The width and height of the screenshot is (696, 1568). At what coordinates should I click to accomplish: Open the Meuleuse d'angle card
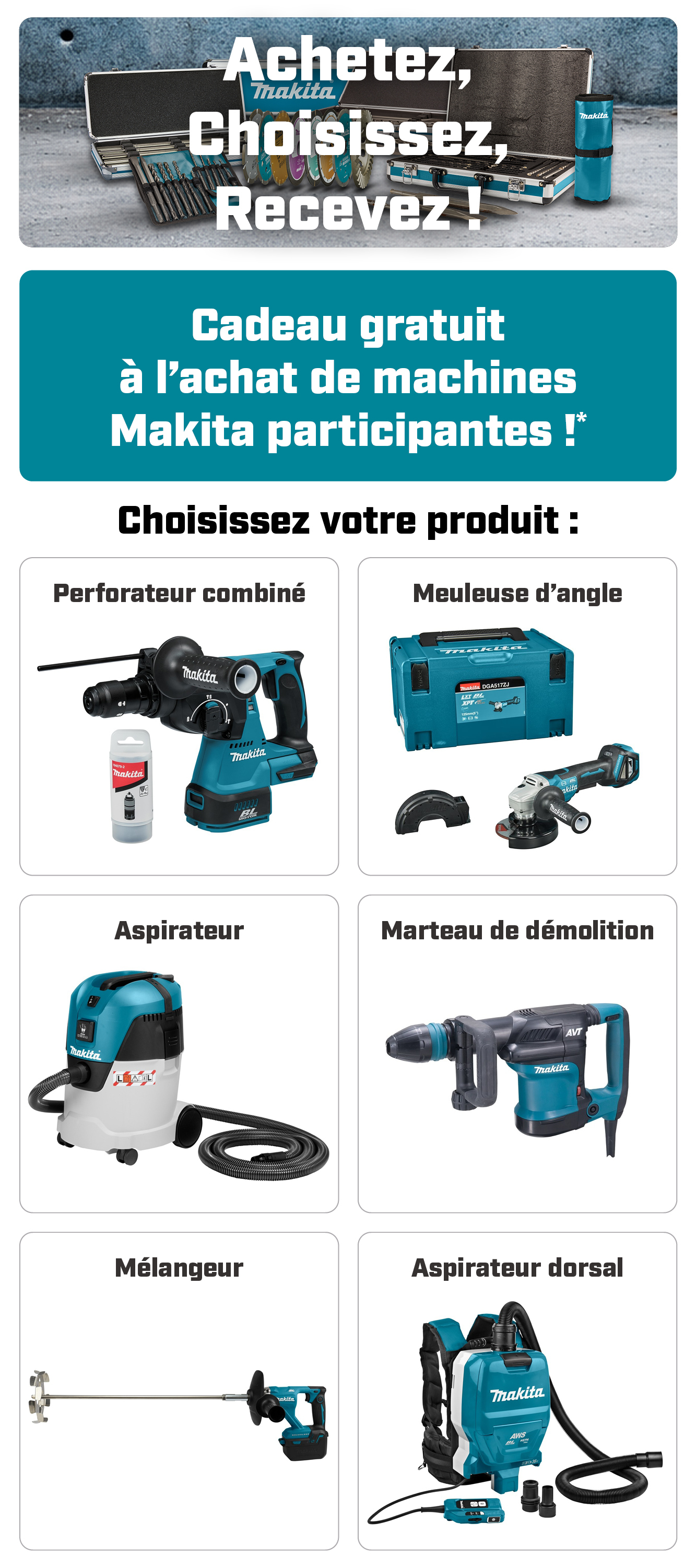click(517, 716)
